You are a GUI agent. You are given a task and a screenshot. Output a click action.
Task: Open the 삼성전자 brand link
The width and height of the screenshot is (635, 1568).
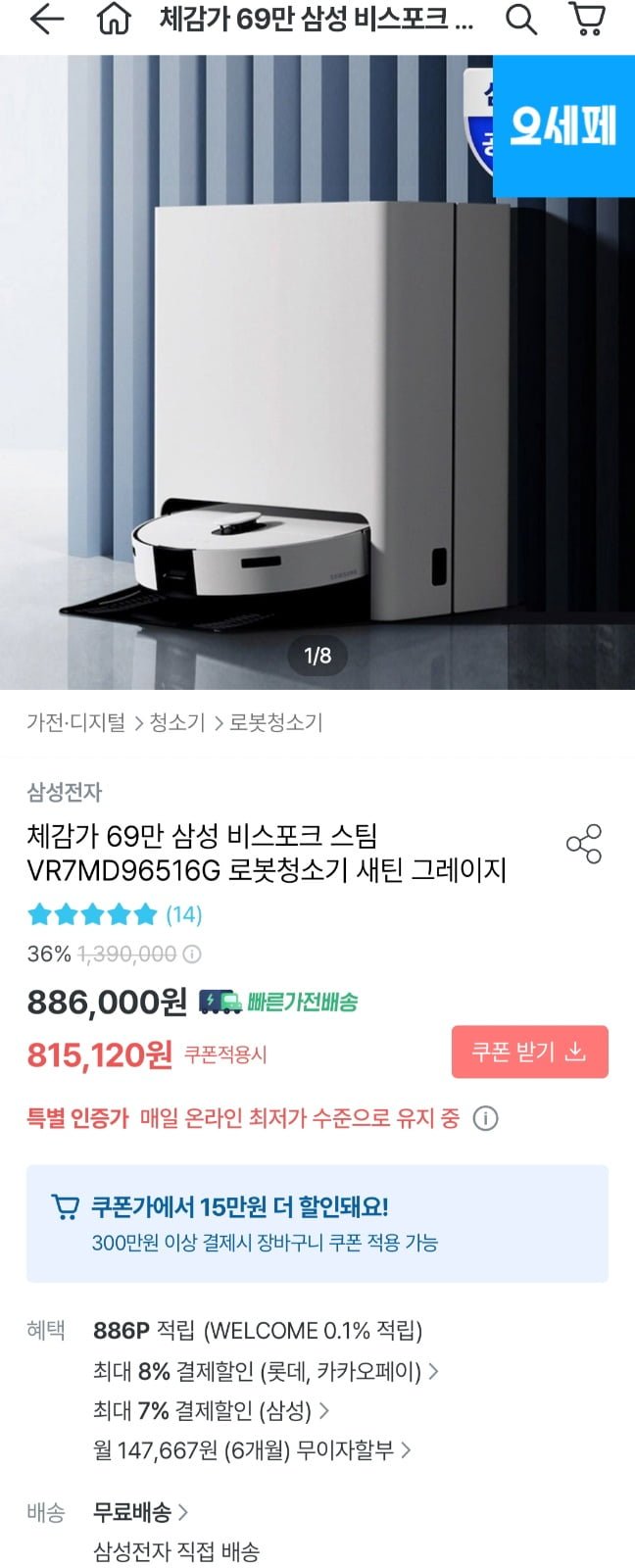[65, 792]
